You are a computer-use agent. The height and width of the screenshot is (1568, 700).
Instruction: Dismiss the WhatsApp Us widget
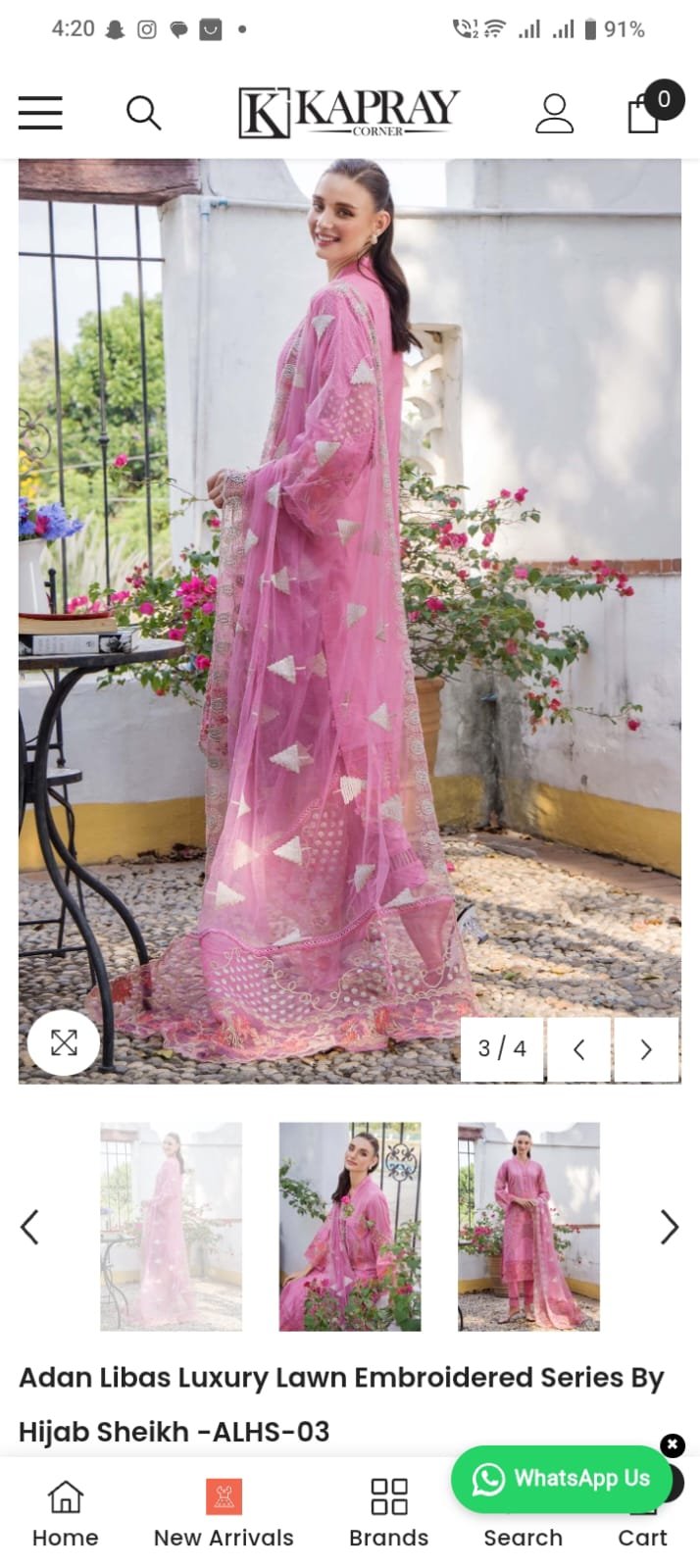point(673,1444)
